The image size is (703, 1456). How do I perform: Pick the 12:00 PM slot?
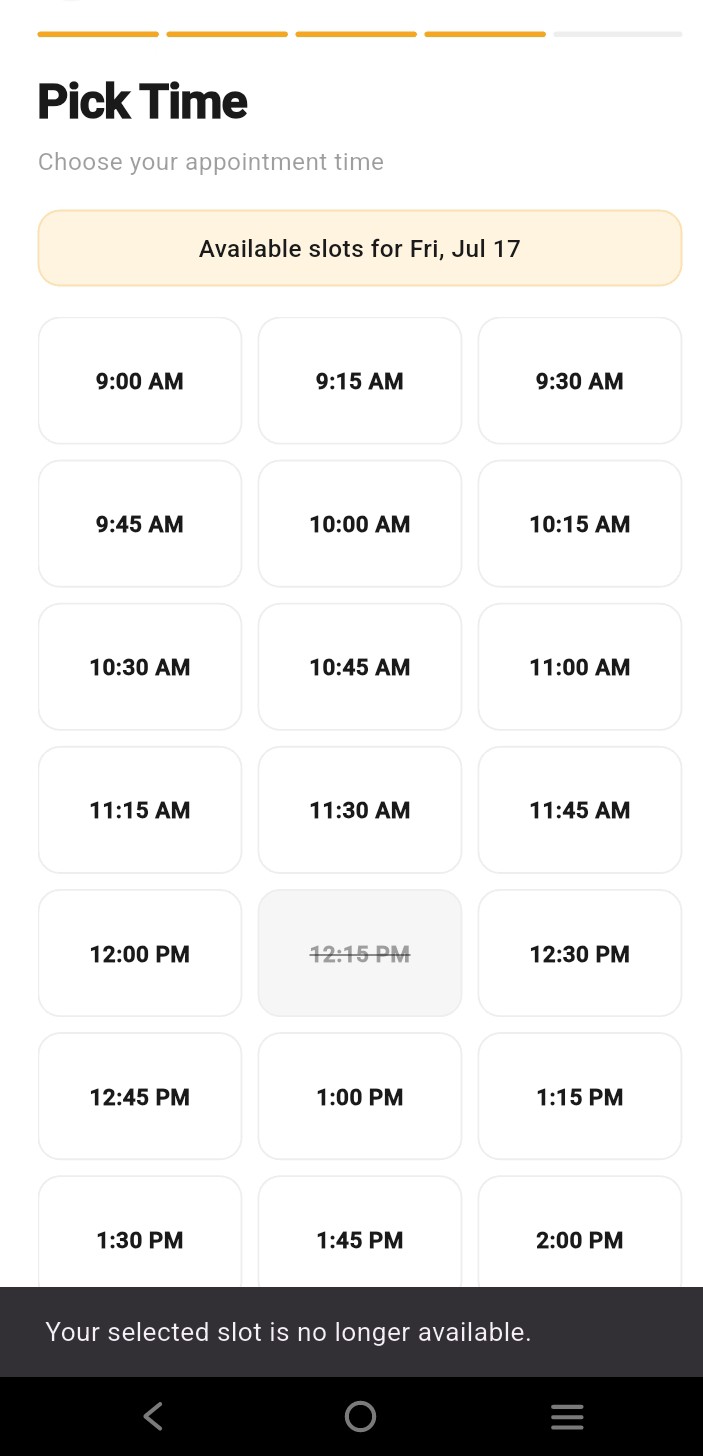140,953
